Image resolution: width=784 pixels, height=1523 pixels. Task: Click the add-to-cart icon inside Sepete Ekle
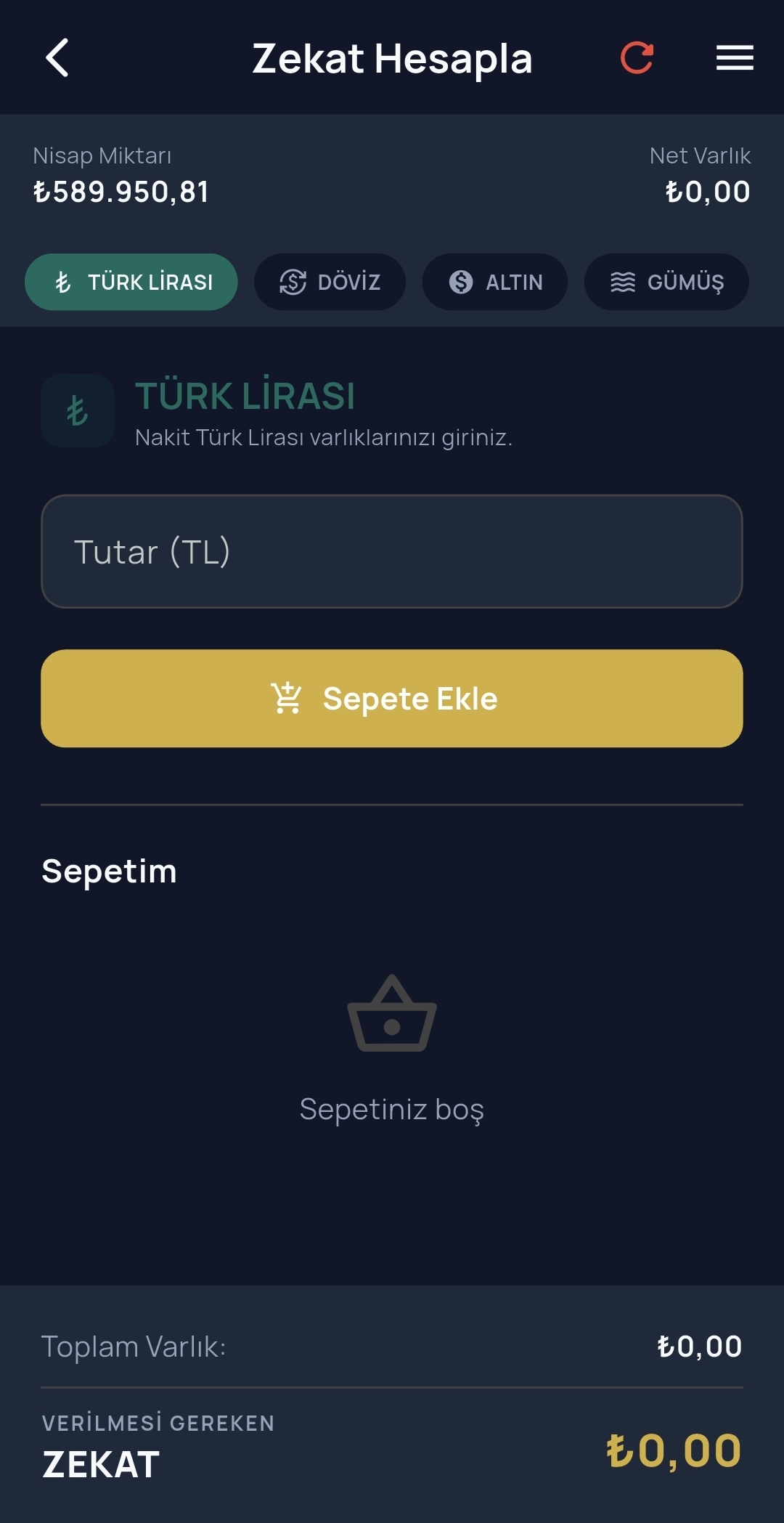coord(287,698)
